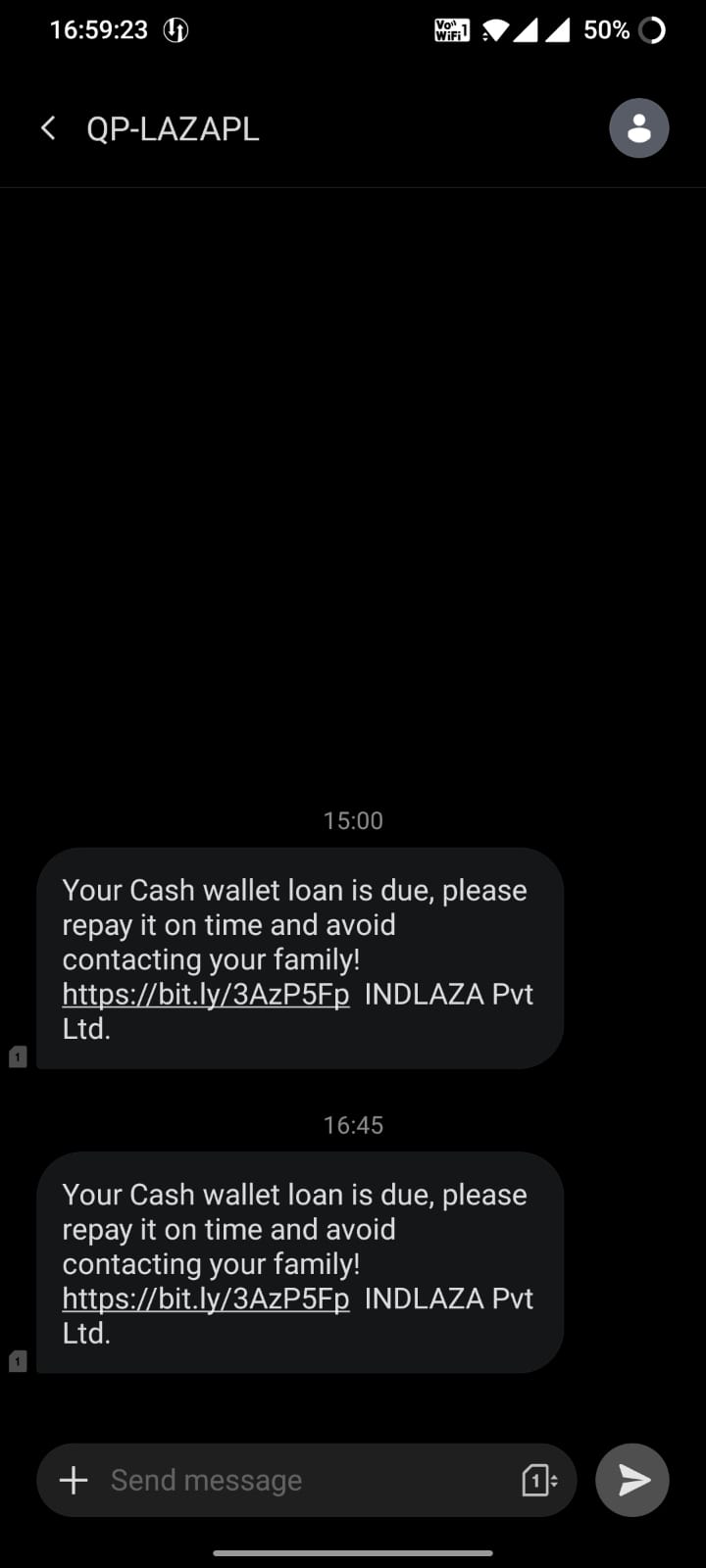Tap the send arrow button
Image resolution: width=706 pixels, height=1568 pixels.
632,1480
